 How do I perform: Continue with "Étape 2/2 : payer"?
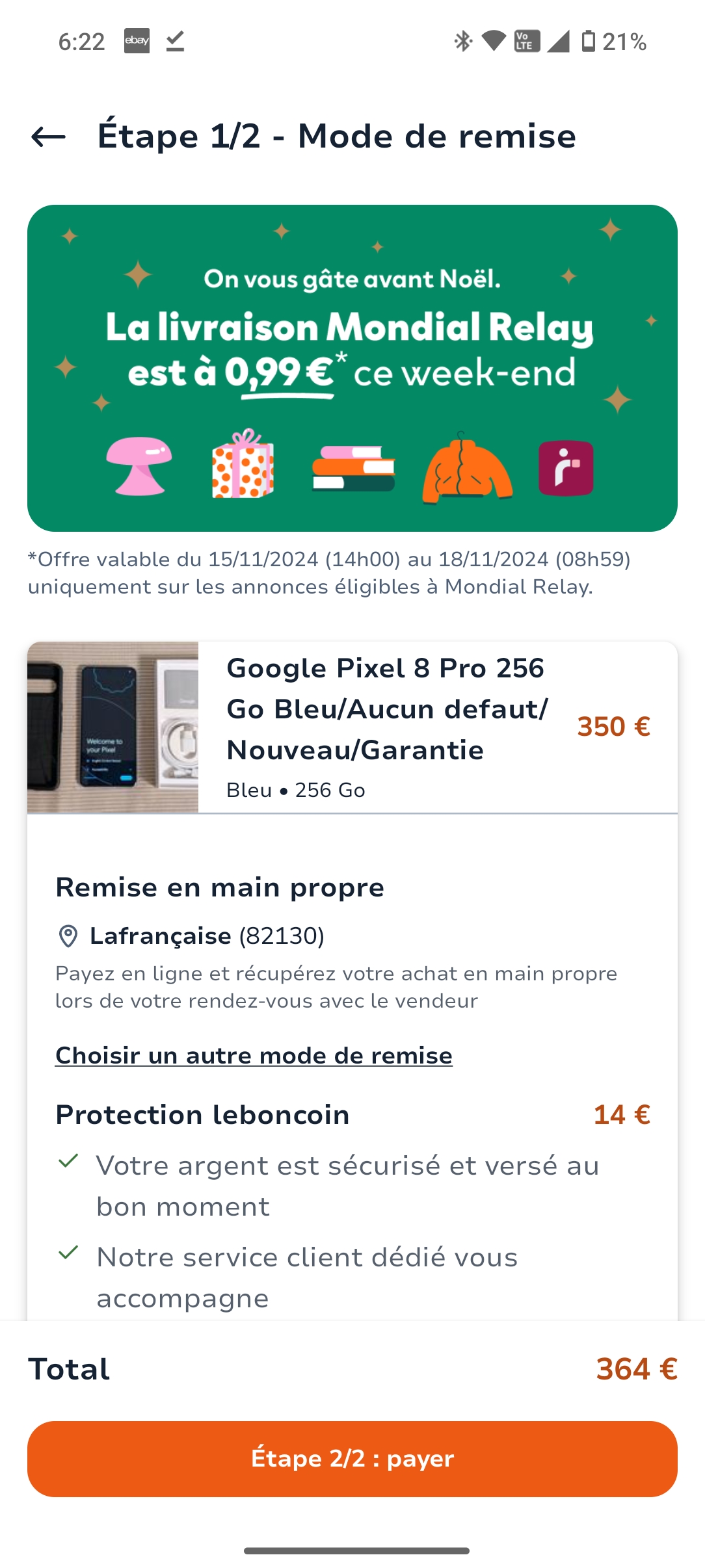point(352,1458)
